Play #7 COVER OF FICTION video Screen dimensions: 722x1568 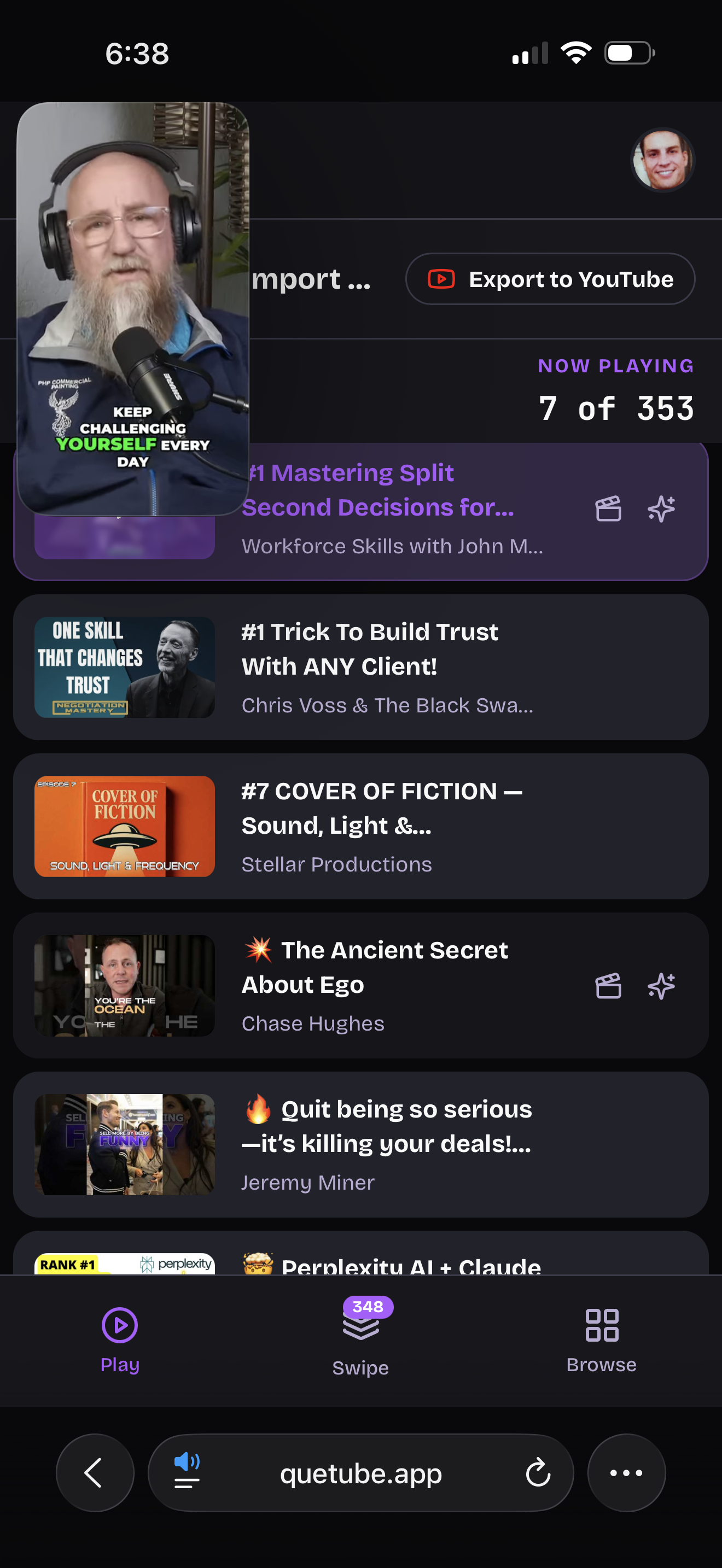361,827
